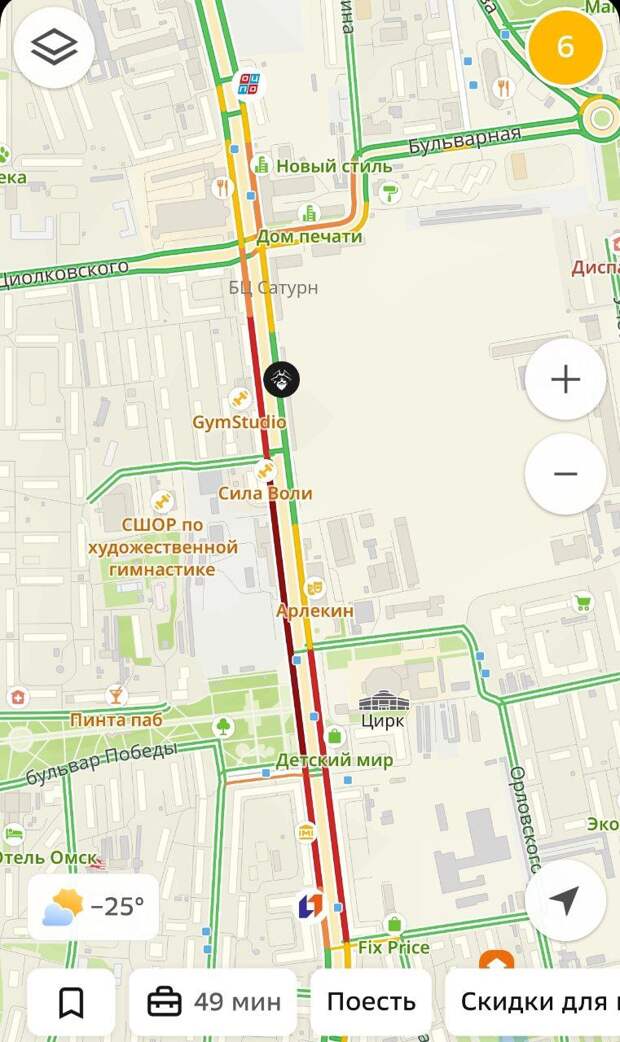Tap the Пинта паб marker
The width and height of the screenshot is (620, 1042).
[117, 696]
